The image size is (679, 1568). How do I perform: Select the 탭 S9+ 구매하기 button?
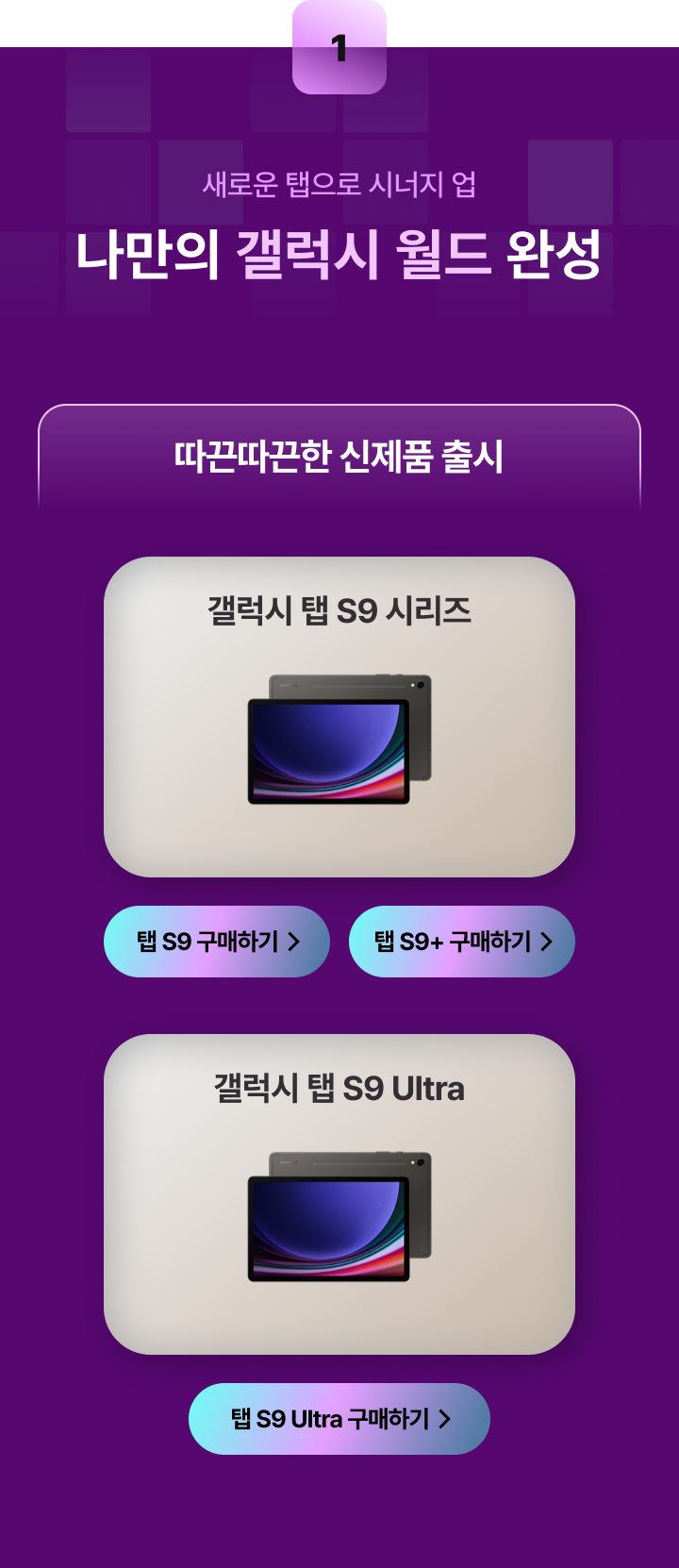coord(462,942)
